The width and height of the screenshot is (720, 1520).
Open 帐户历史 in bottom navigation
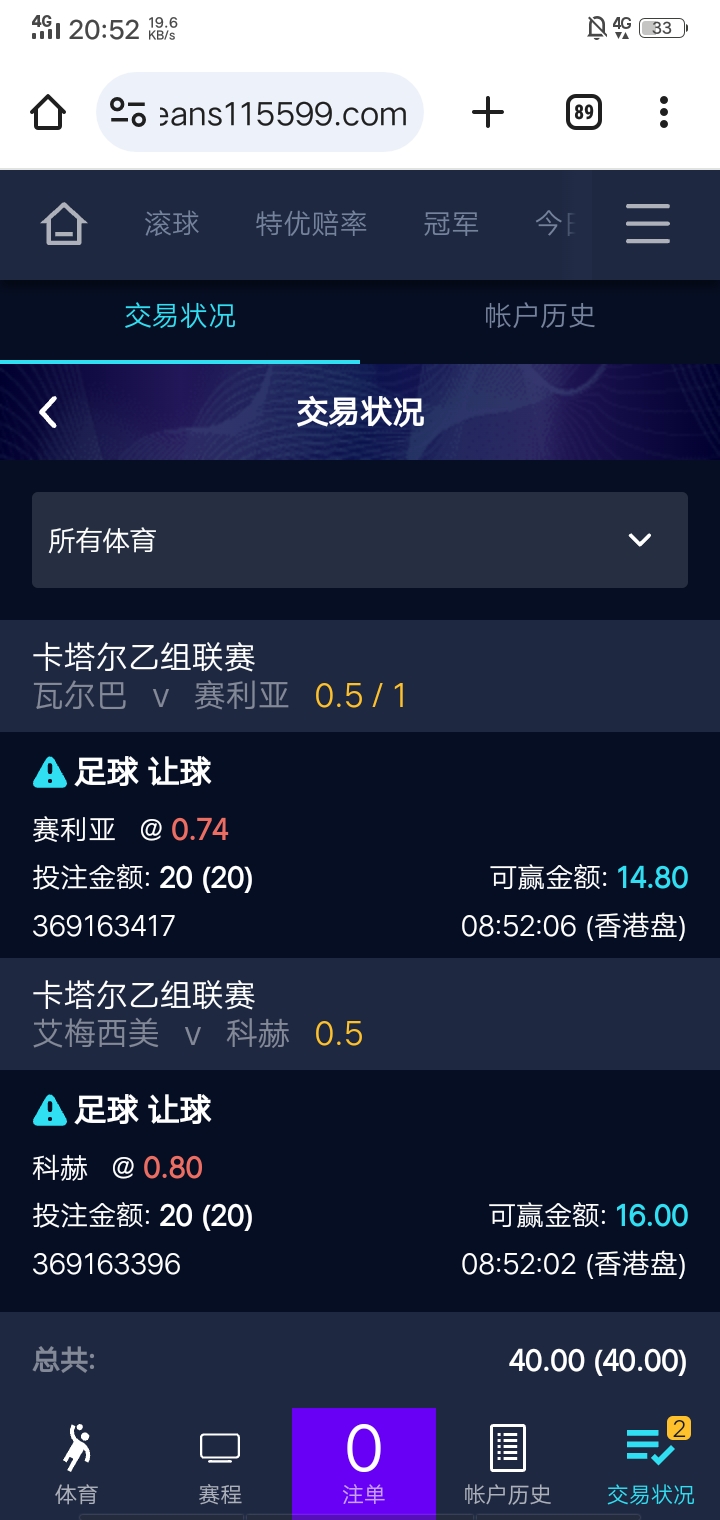coord(508,1464)
